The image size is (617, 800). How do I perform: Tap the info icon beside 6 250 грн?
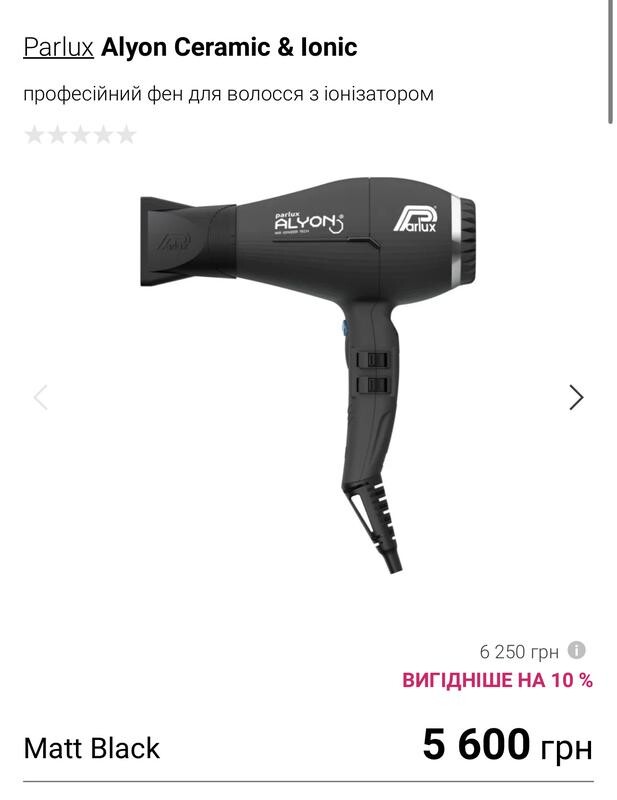576,651
